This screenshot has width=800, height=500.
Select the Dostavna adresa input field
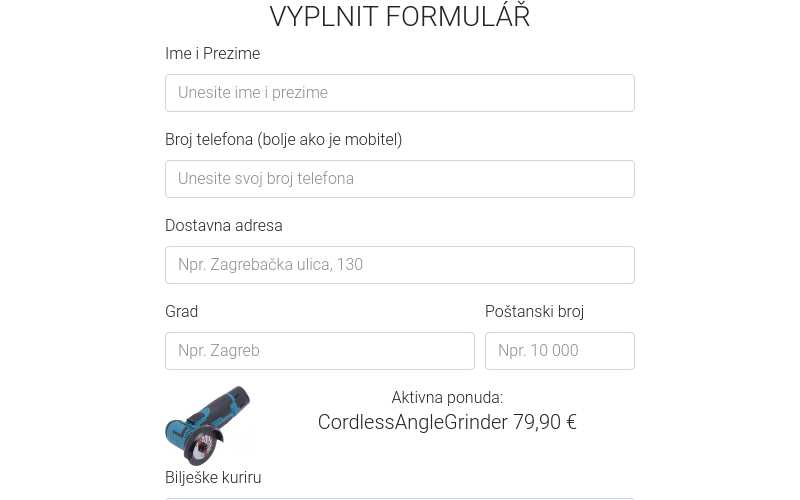point(399,265)
